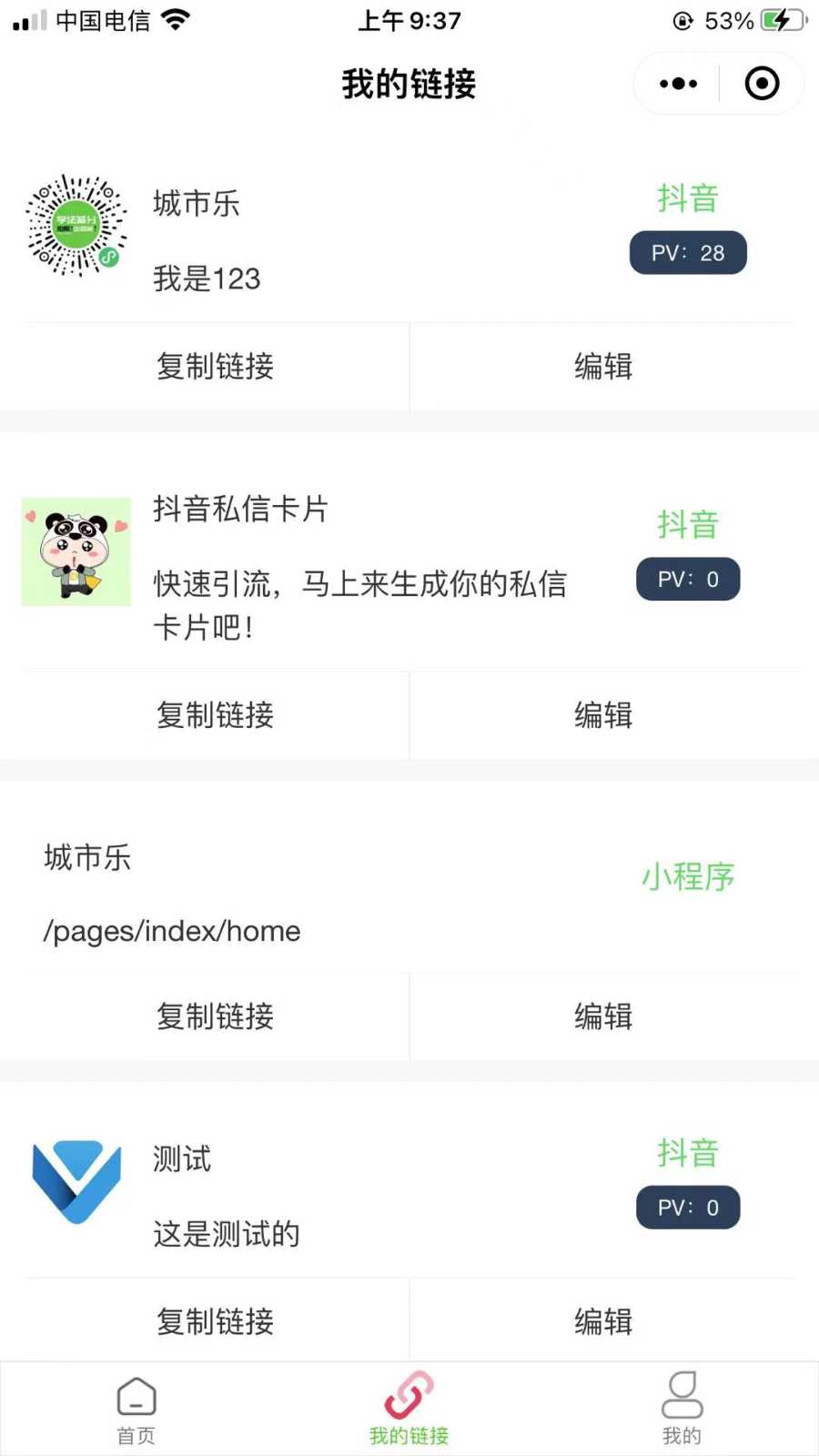Edit the 我是123 link entry
Screen dimensions: 819x1456
click(x=603, y=366)
